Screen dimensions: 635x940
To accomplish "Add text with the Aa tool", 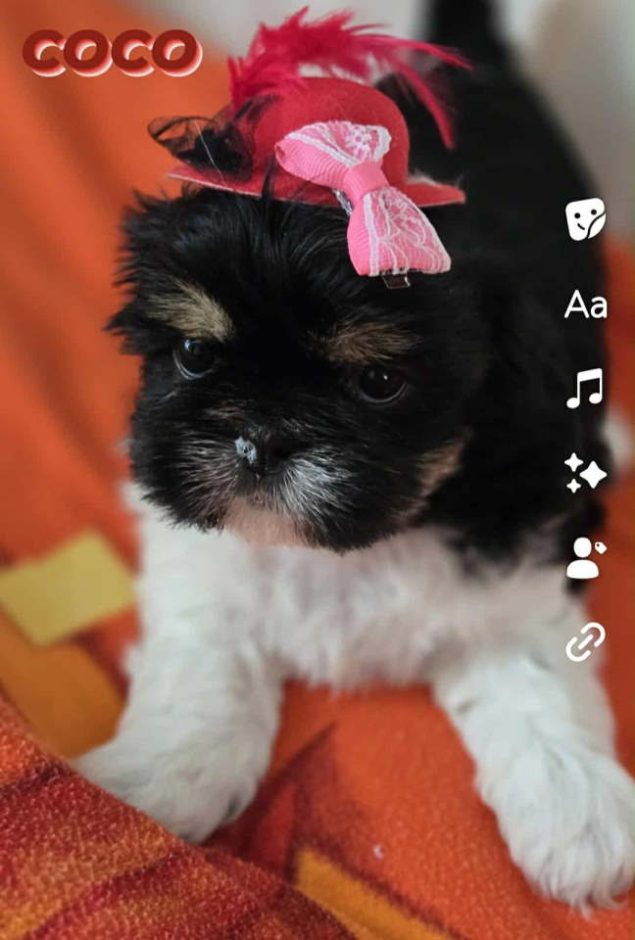I will pyautogui.click(x=585, y=305).
